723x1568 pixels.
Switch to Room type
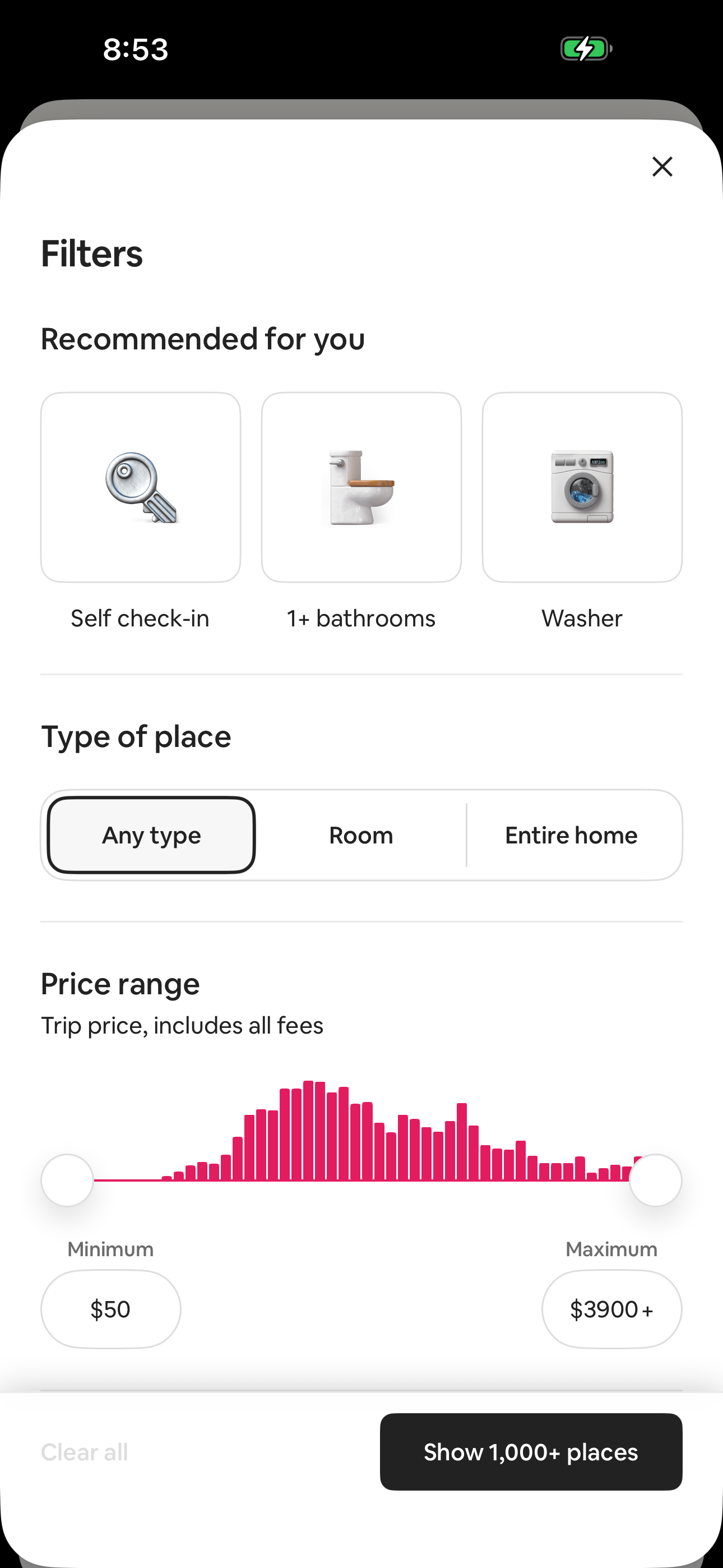361,835
